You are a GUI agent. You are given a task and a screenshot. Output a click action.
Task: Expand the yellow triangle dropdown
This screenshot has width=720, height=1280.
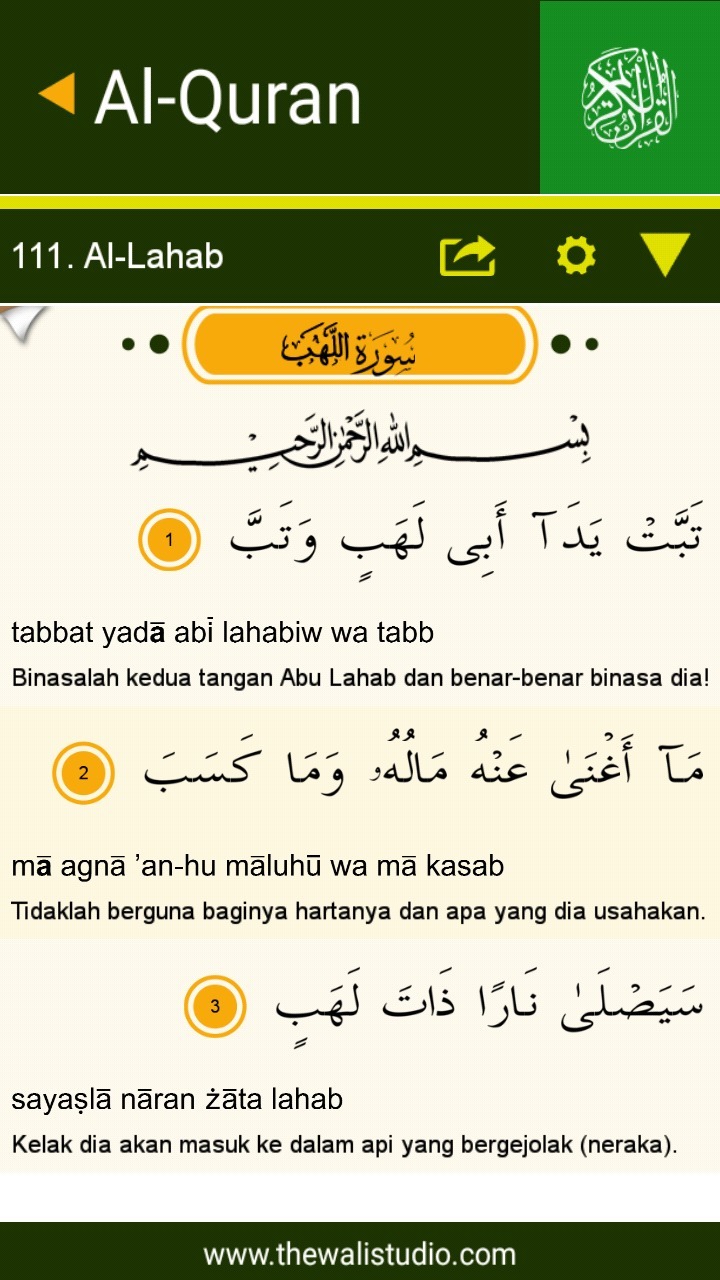pyautogui.click(x=665, y=255)
